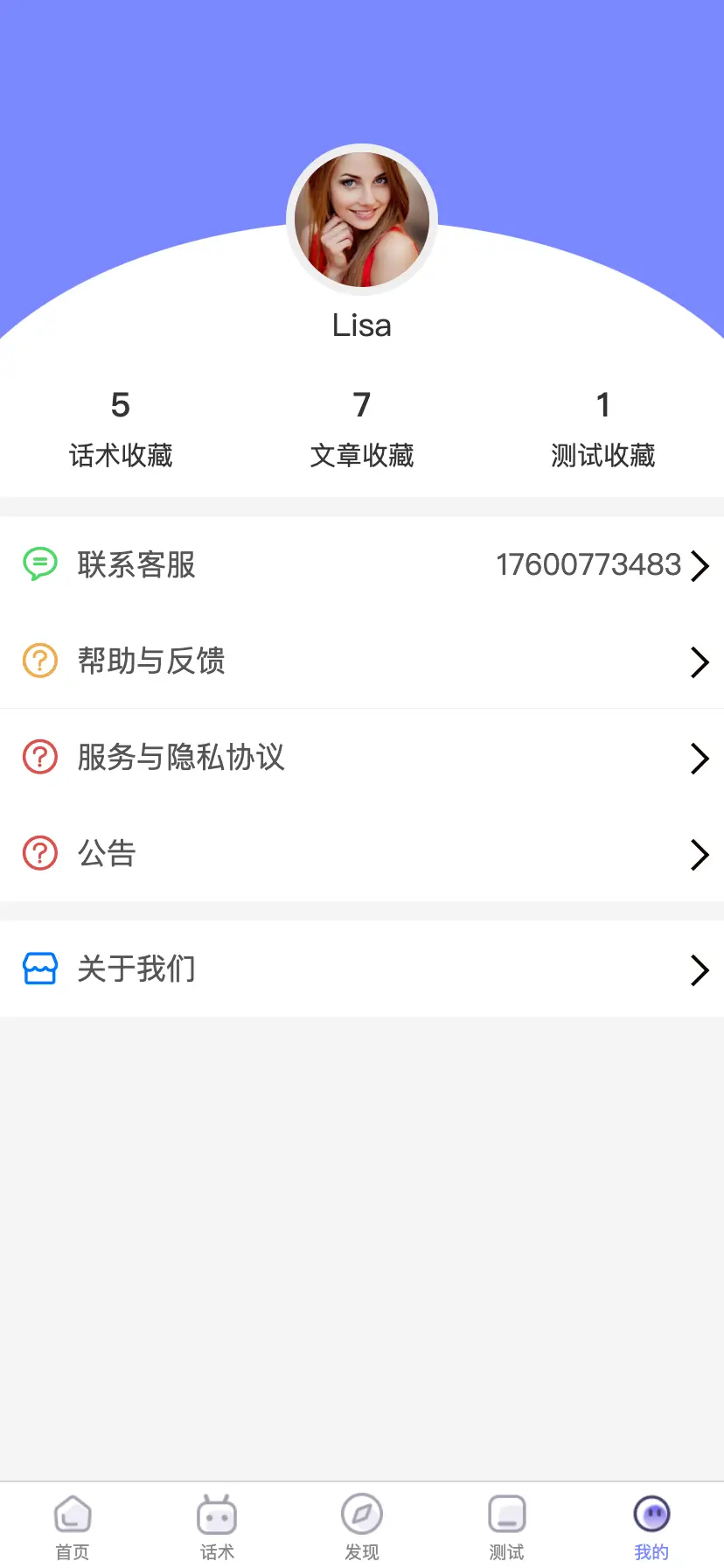
Task: Open 测试收藏 saved tests
Action: [602, 429]
